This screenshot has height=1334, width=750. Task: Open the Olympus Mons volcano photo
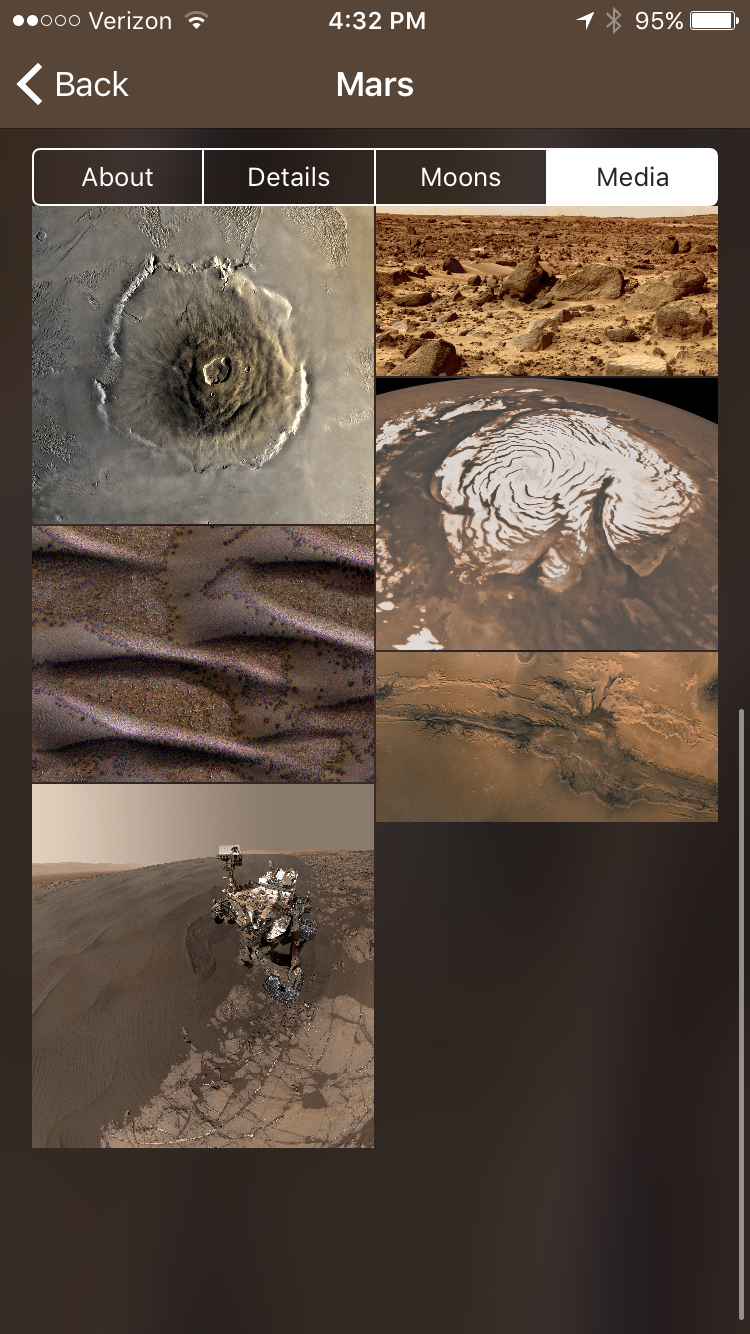click(x=203, y=365)
